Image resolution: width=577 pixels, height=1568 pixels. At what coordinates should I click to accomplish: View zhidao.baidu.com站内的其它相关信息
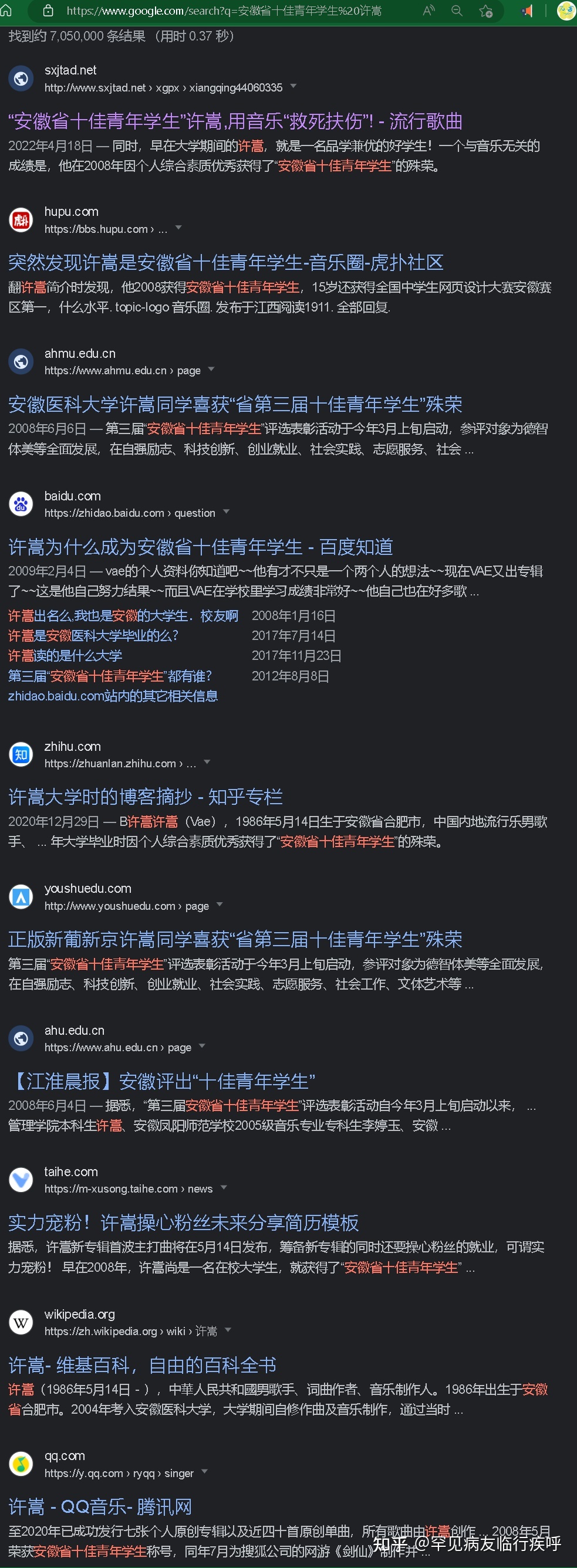pos(113,696)
